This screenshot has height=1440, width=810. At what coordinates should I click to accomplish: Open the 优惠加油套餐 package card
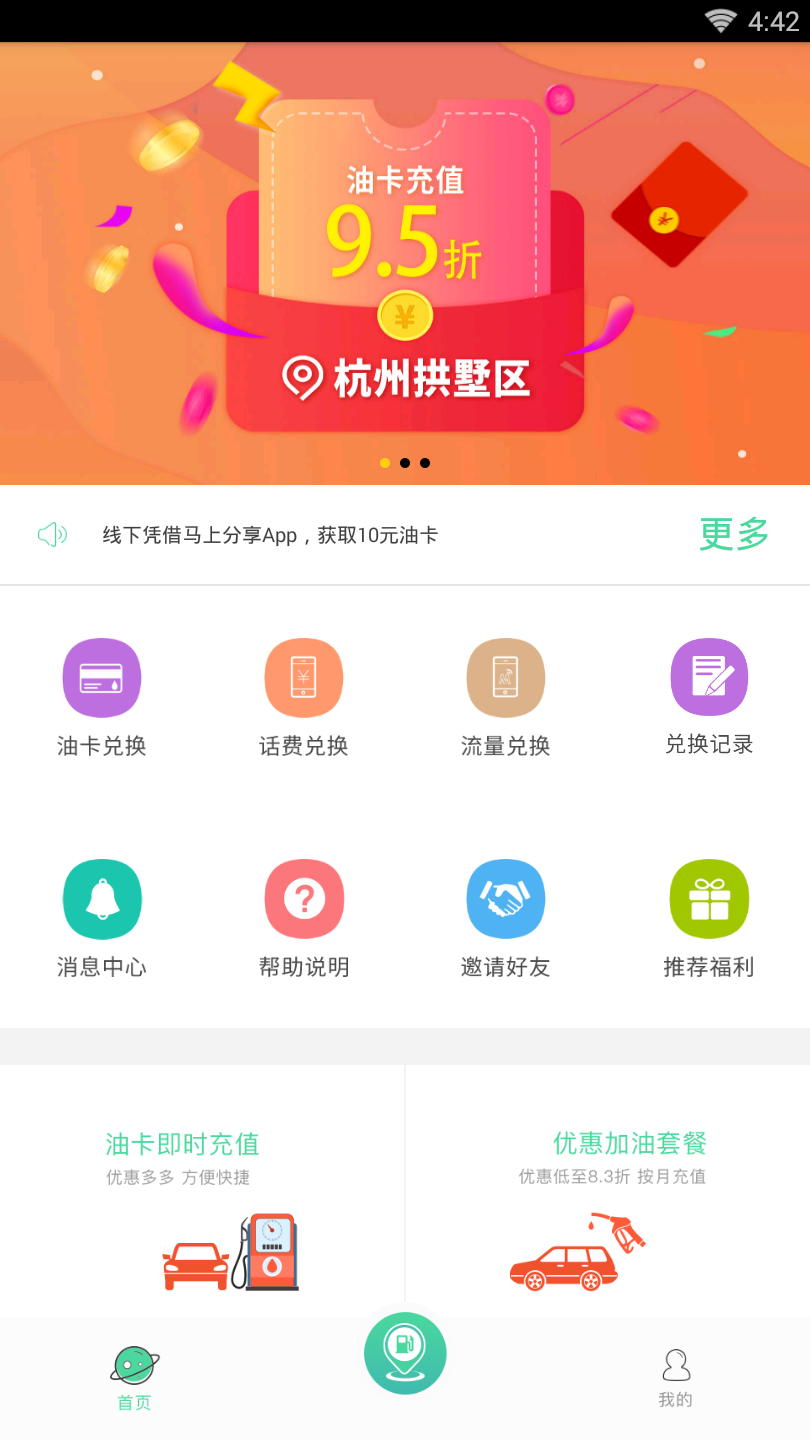pos(608,1190)
